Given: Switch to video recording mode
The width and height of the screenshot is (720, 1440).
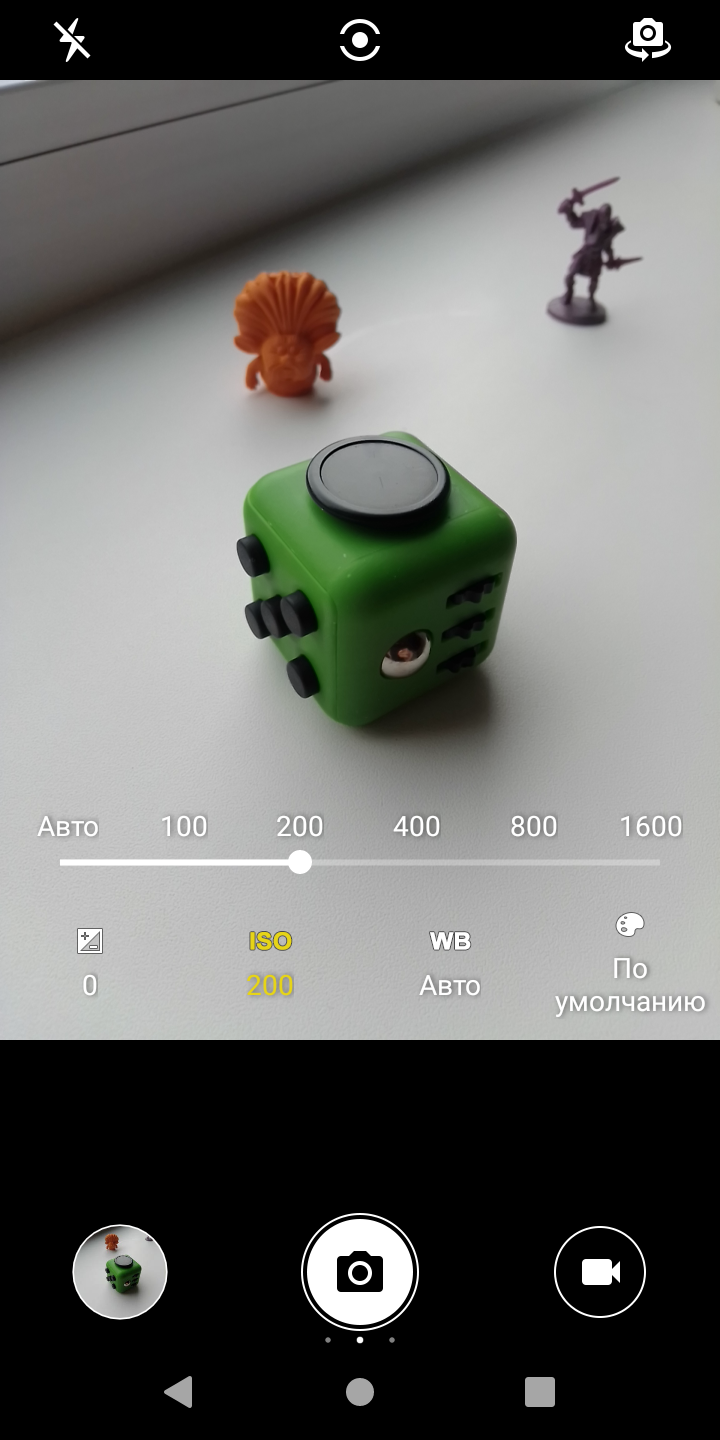Looking at the screenshot, I should (600, 1272).
